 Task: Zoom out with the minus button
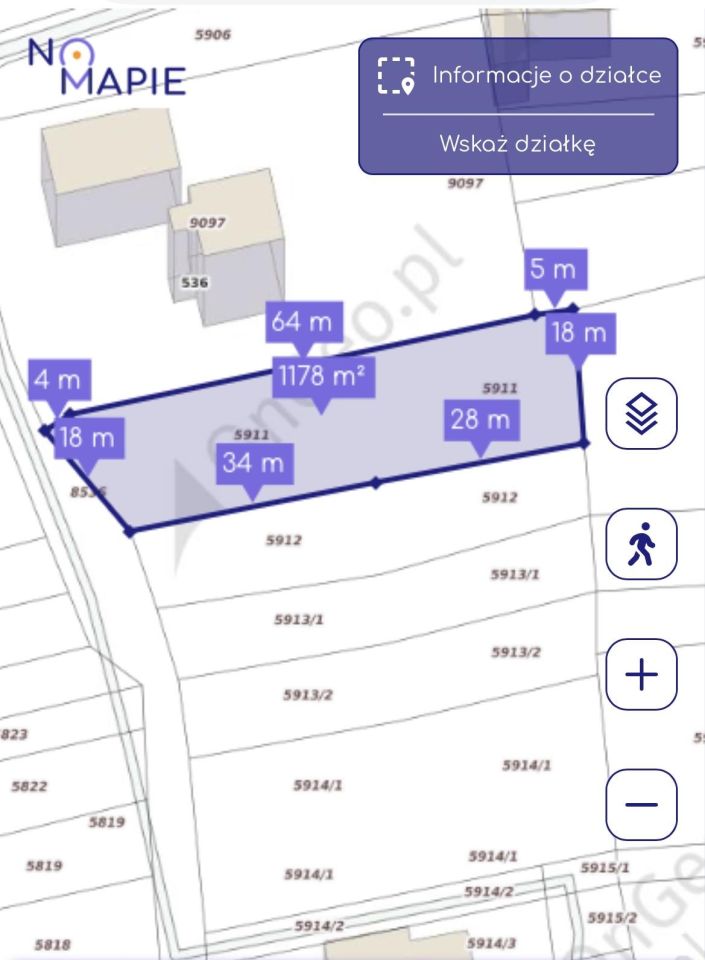click(641, 804)
